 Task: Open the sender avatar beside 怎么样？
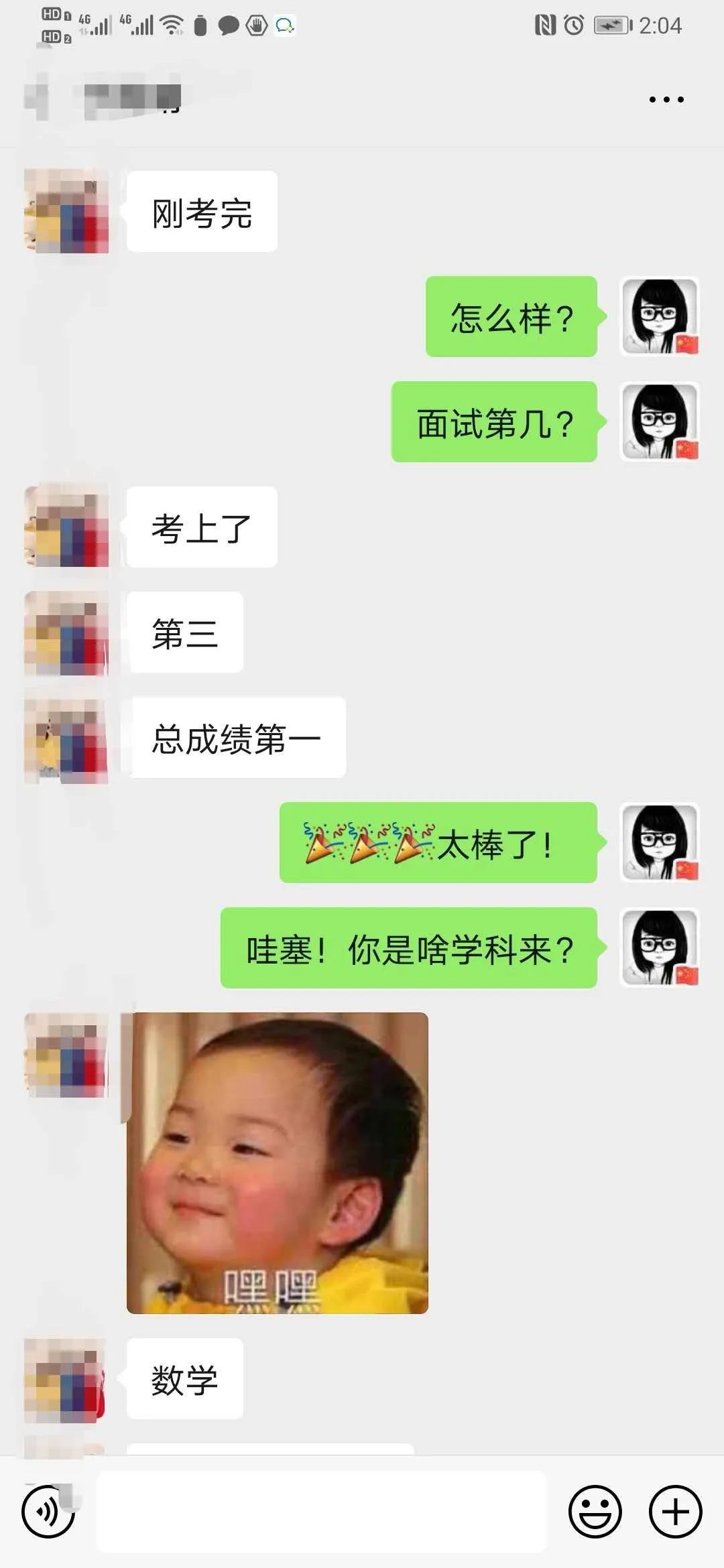[x=660, y=316]
